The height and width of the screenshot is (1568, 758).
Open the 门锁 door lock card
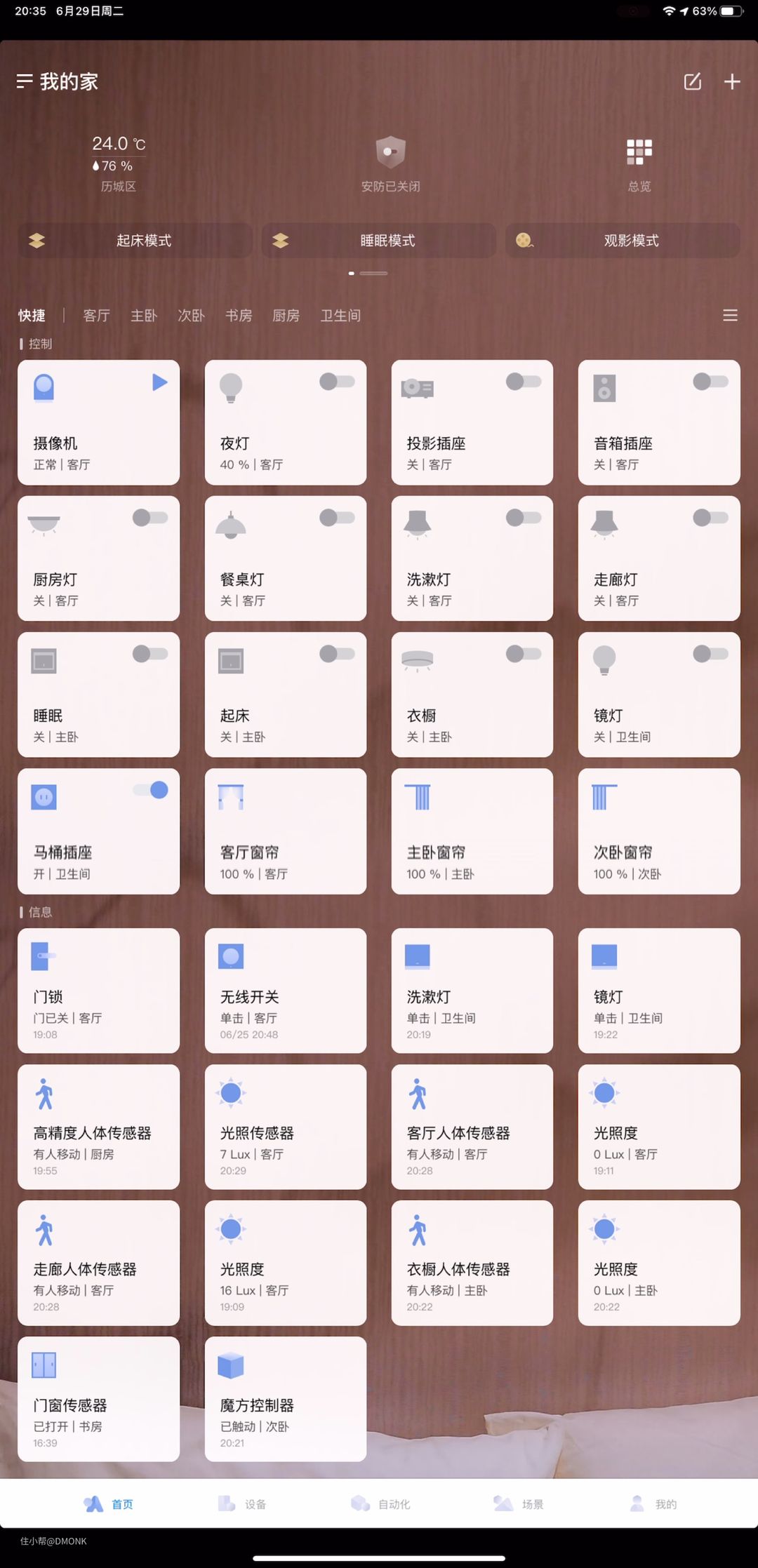coord(98,990)
